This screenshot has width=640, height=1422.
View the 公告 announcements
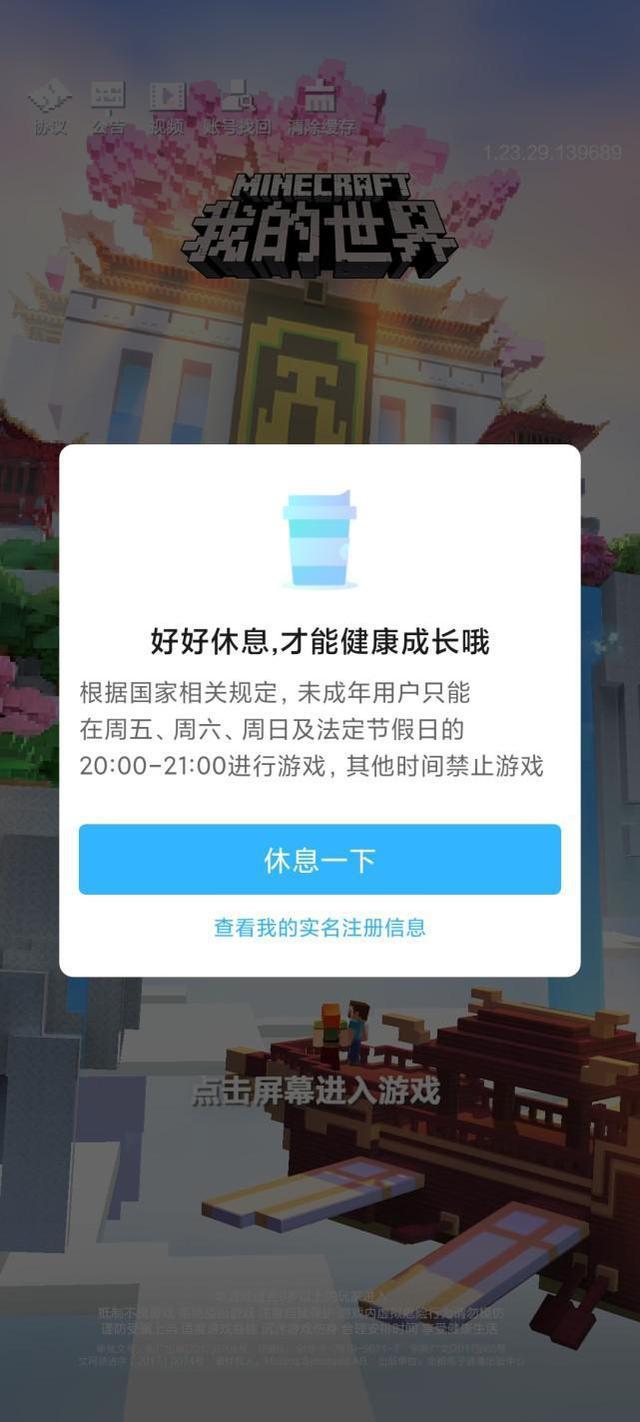[108, 108]
